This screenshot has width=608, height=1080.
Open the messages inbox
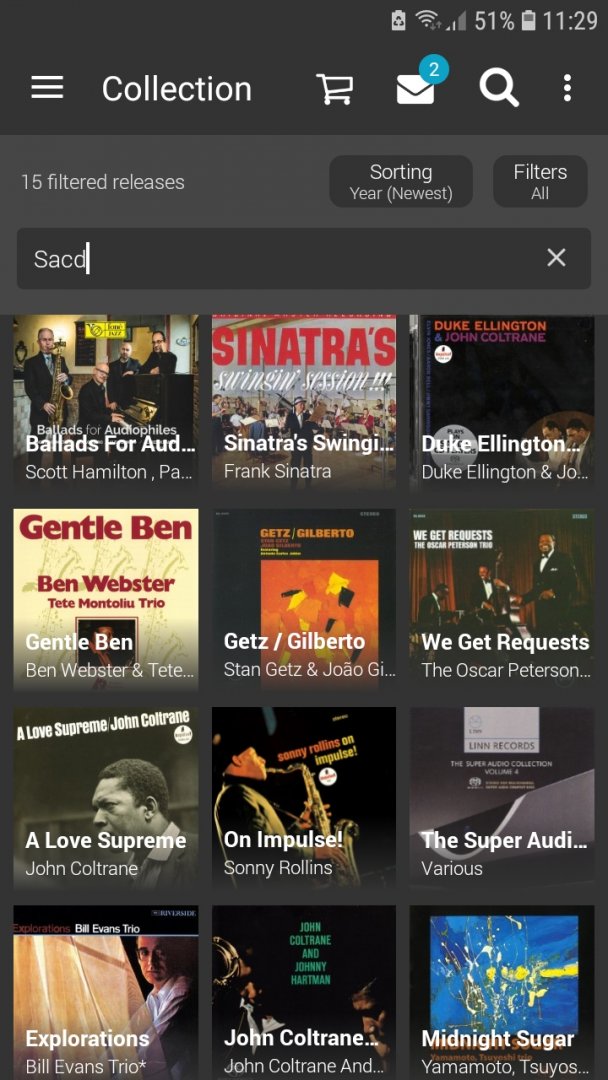tap(415, 89)
